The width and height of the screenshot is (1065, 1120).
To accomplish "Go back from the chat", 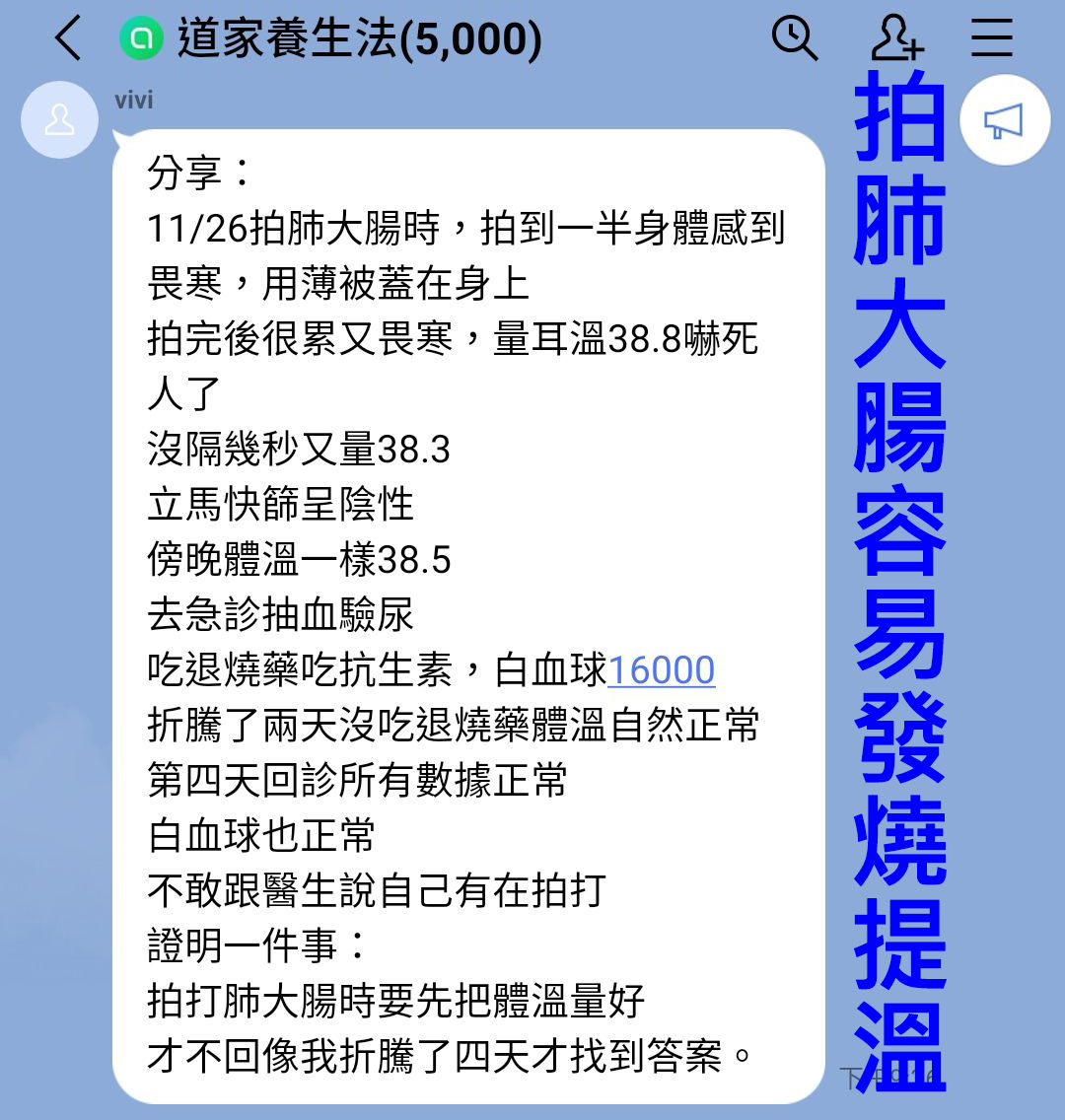I will [69, 39].
